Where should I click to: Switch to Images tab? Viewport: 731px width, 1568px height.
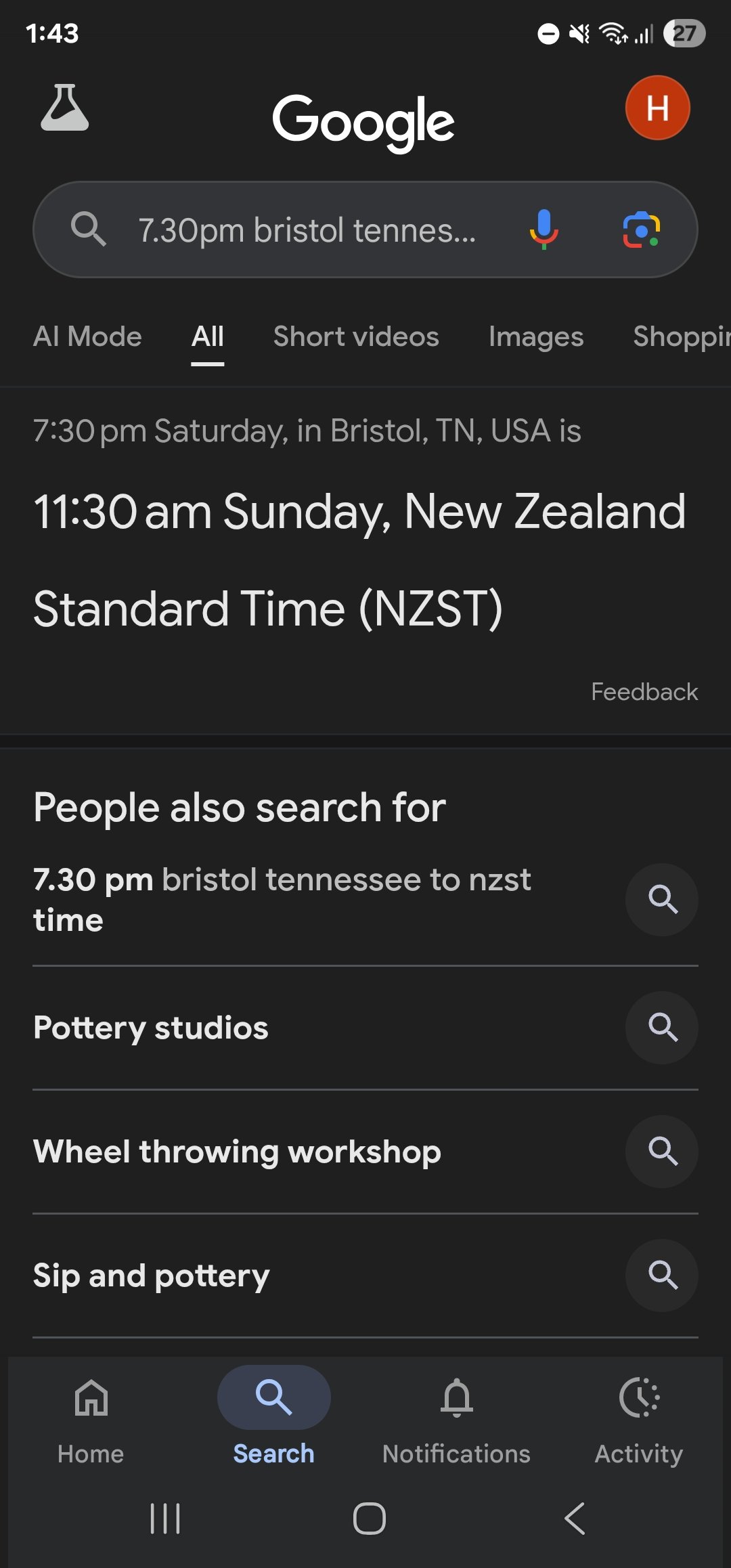point(535,337)
